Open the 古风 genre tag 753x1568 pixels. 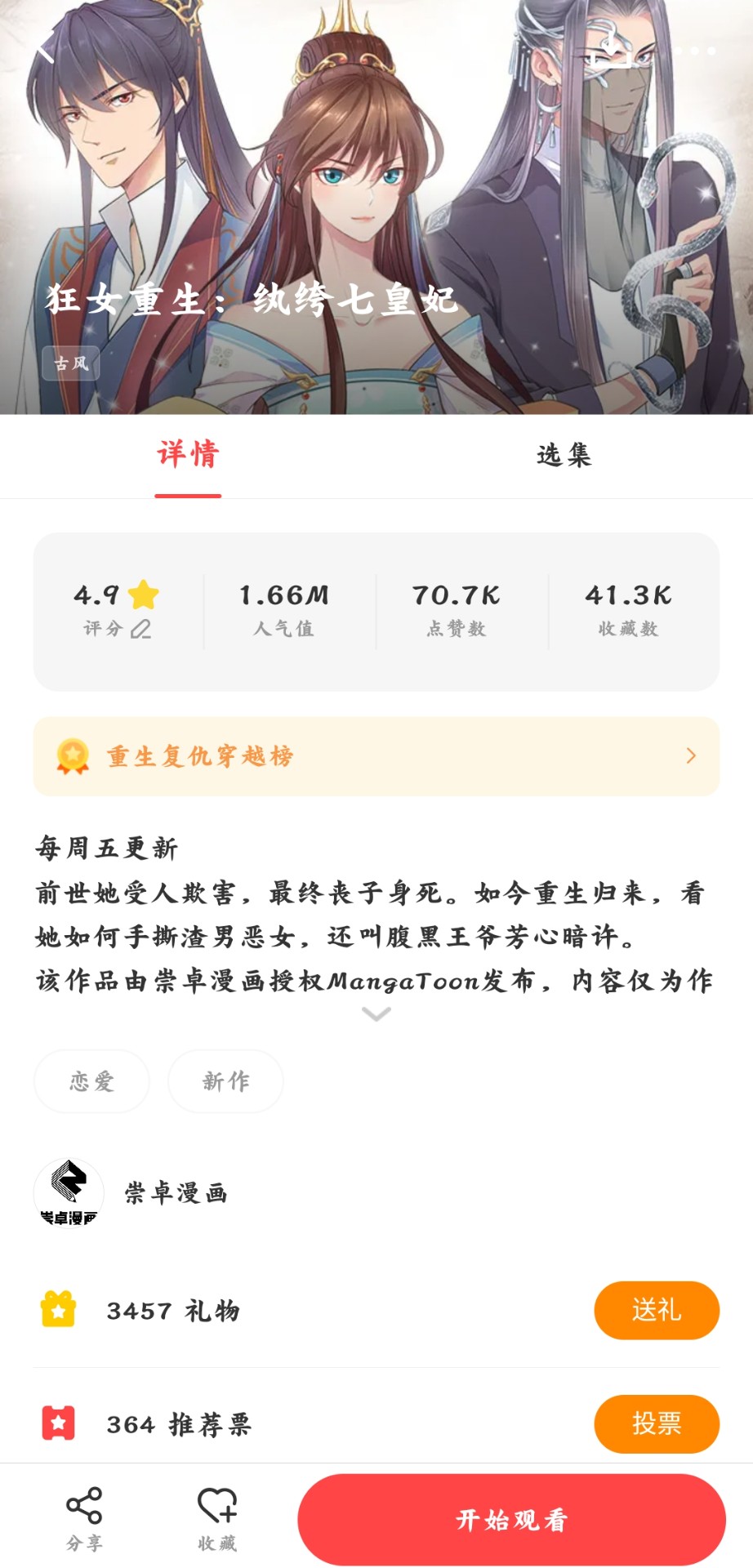71,363
